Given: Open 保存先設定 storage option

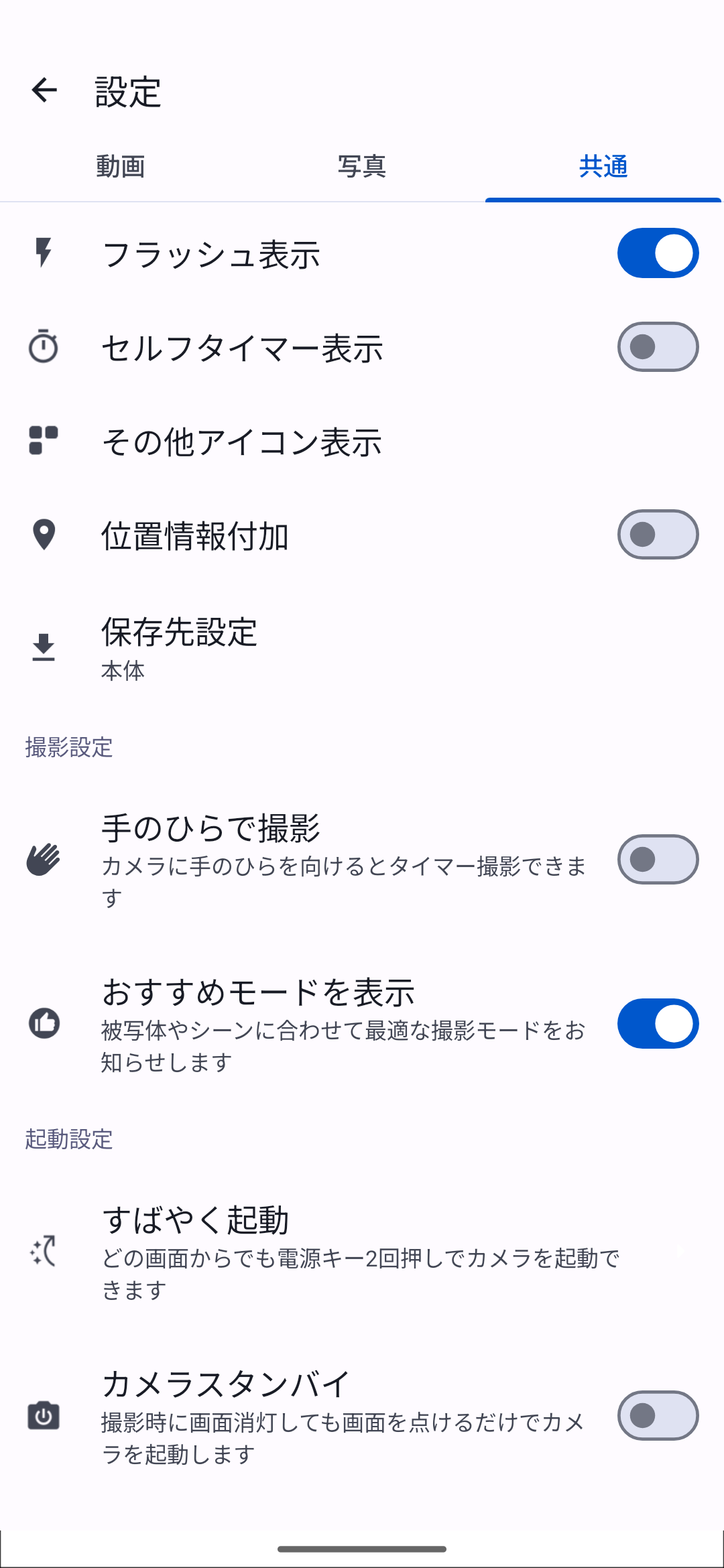Looking at the screenshot, I should (x=180, y=647).
